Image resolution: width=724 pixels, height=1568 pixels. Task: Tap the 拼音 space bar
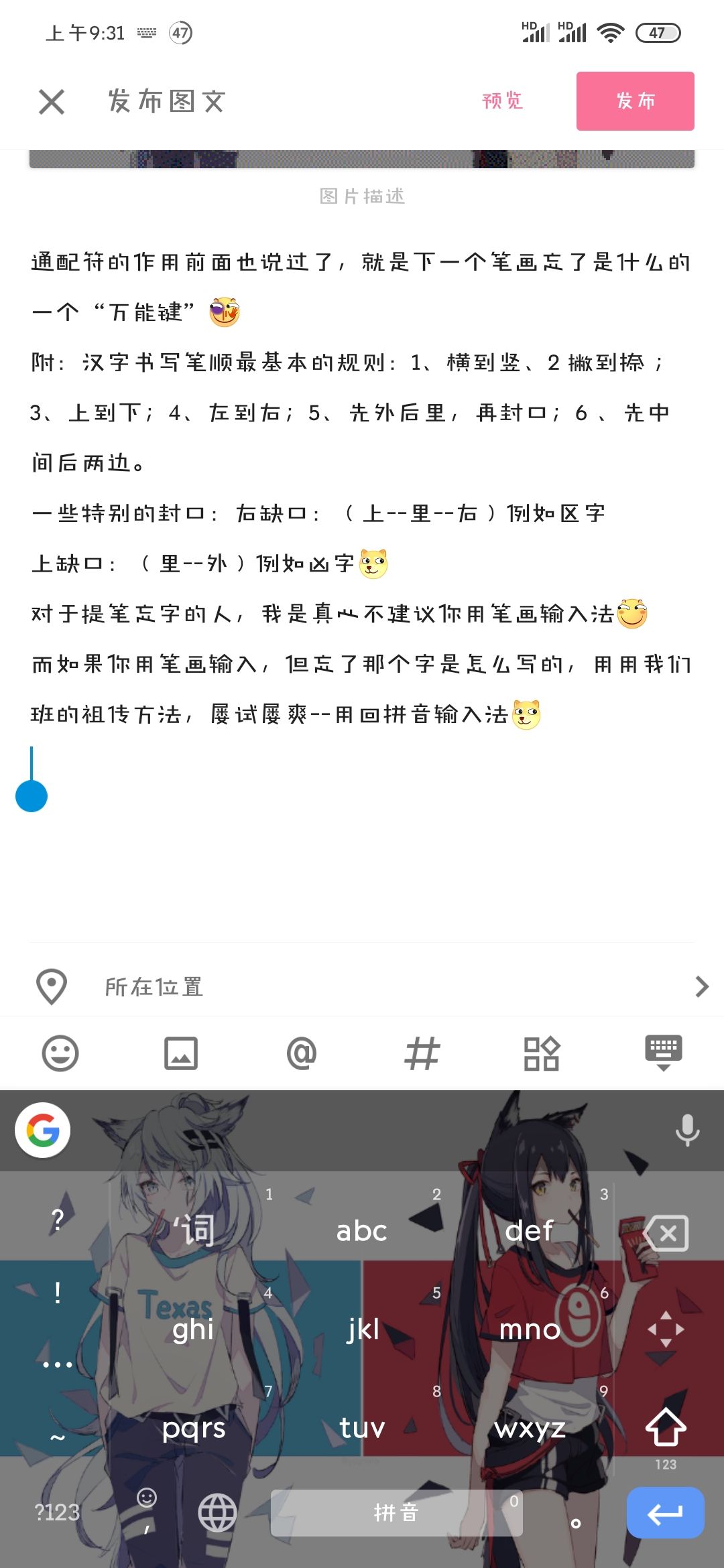pyautogui.click(x=396, y=1512)
